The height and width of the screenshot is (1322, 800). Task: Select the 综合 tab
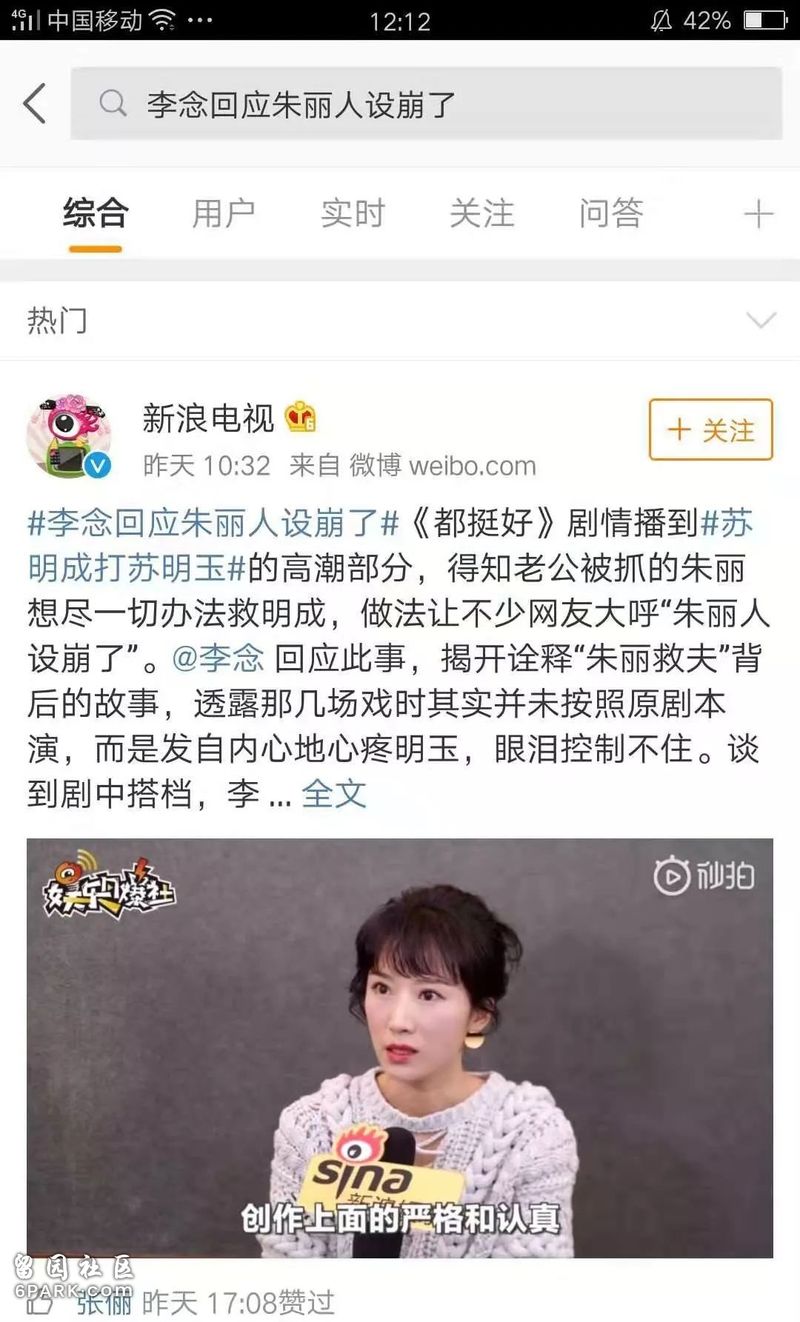pyautogui.click(x=95, y=213)
